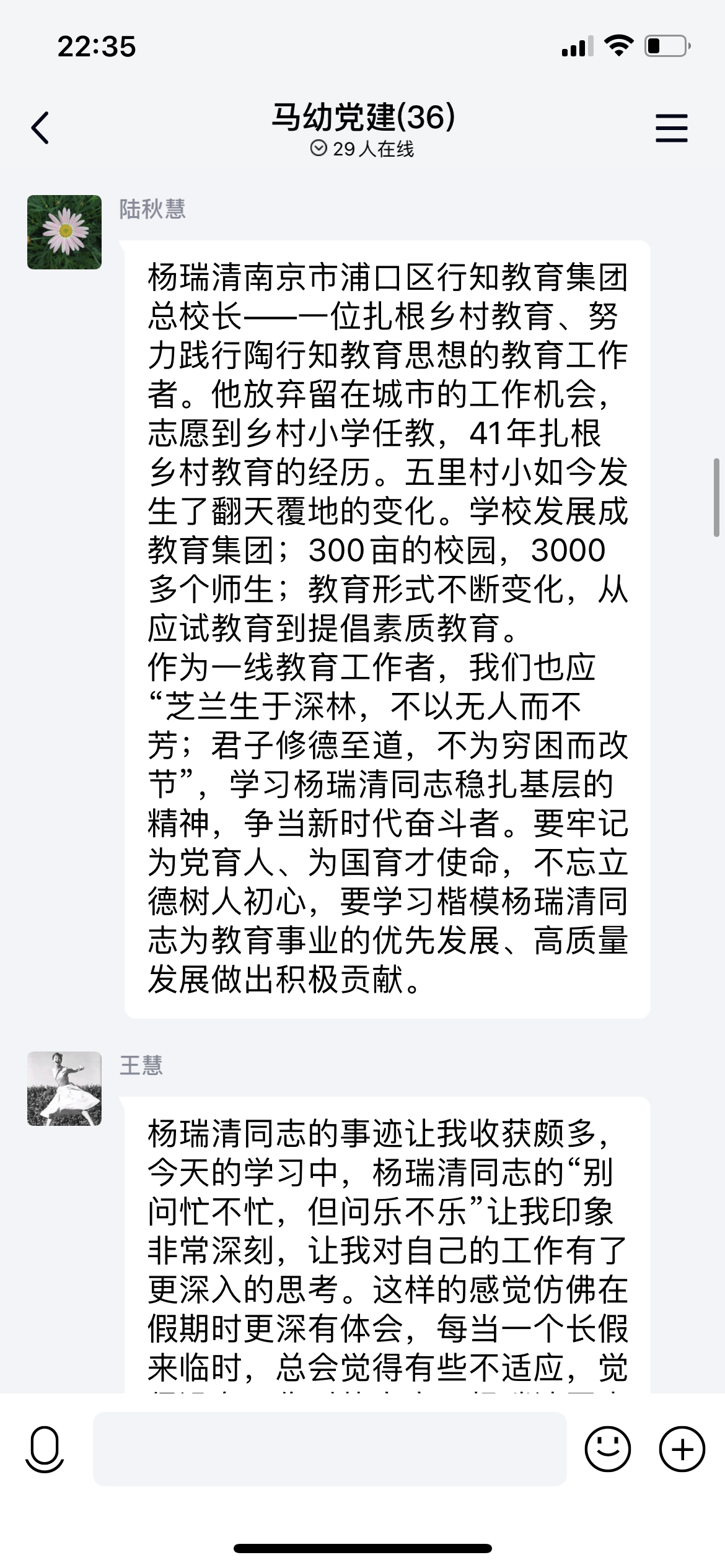The height and width of the screenshot is (1568, 725).
Task: Focus the message text field
Action: coord(330,1448)
